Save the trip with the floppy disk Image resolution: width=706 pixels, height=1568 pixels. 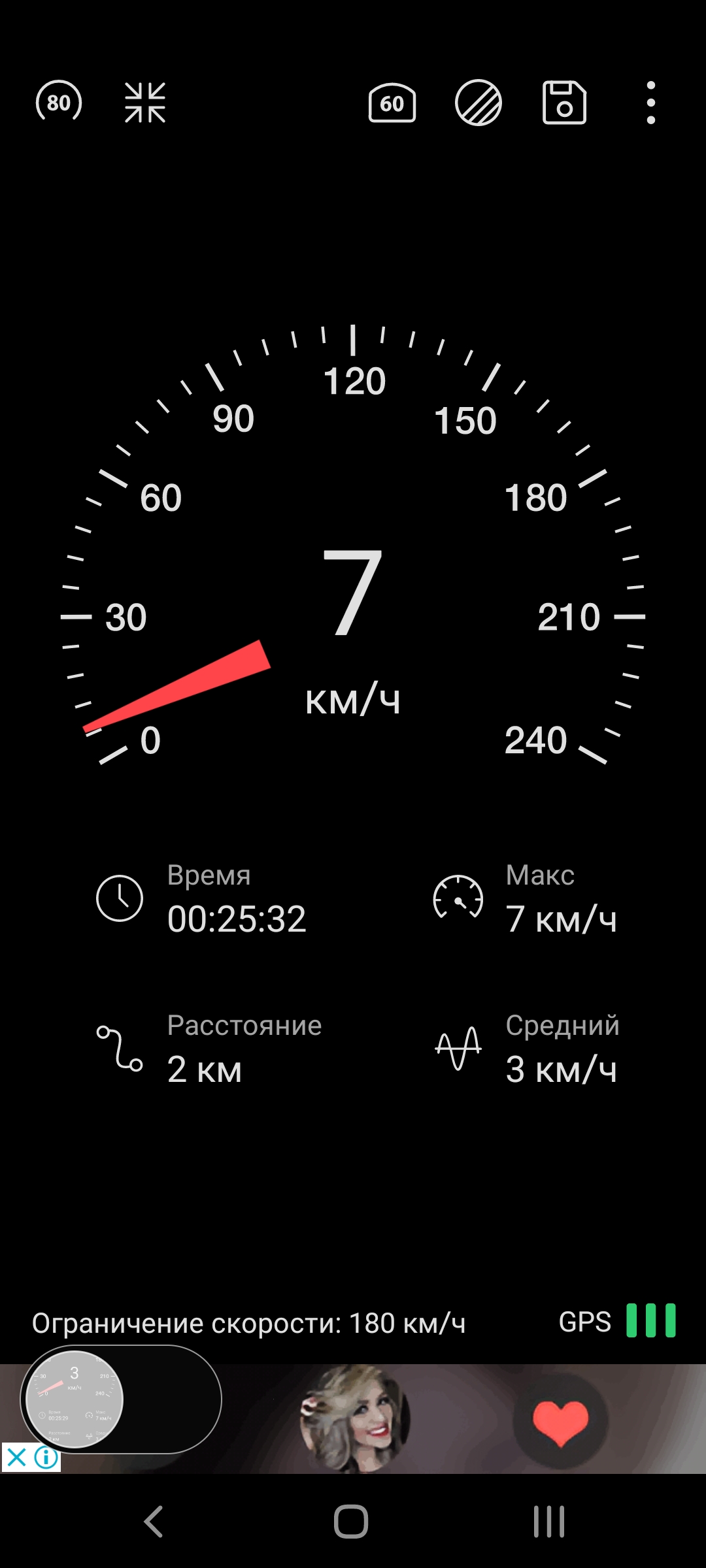click(x=564, y=103)
